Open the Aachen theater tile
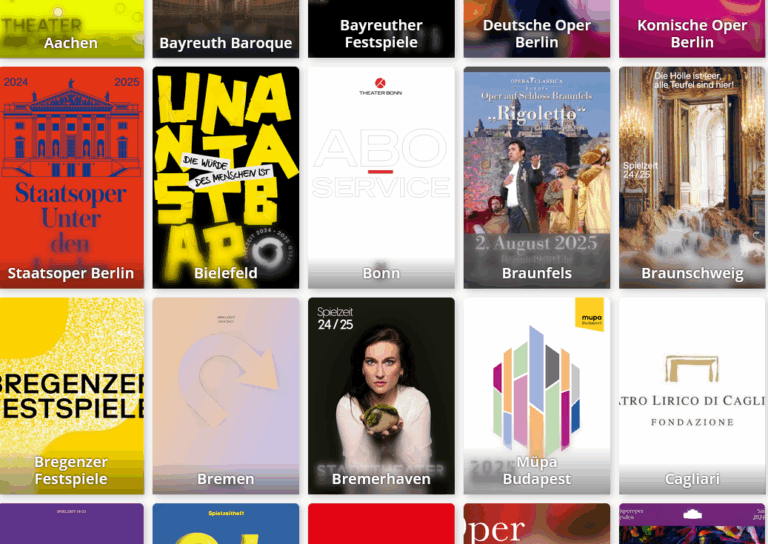The height and width of the screenshot is (544, 768). (71, 28)
